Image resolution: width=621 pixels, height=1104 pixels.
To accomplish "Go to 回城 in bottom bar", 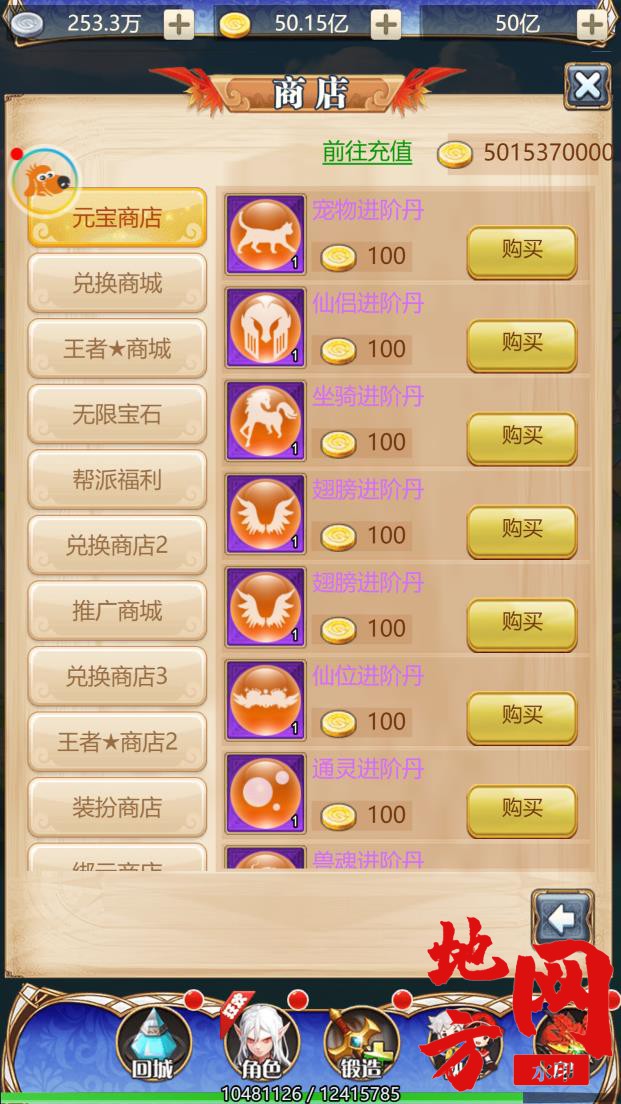I will pyautogui.click(x=153, y=1045).
